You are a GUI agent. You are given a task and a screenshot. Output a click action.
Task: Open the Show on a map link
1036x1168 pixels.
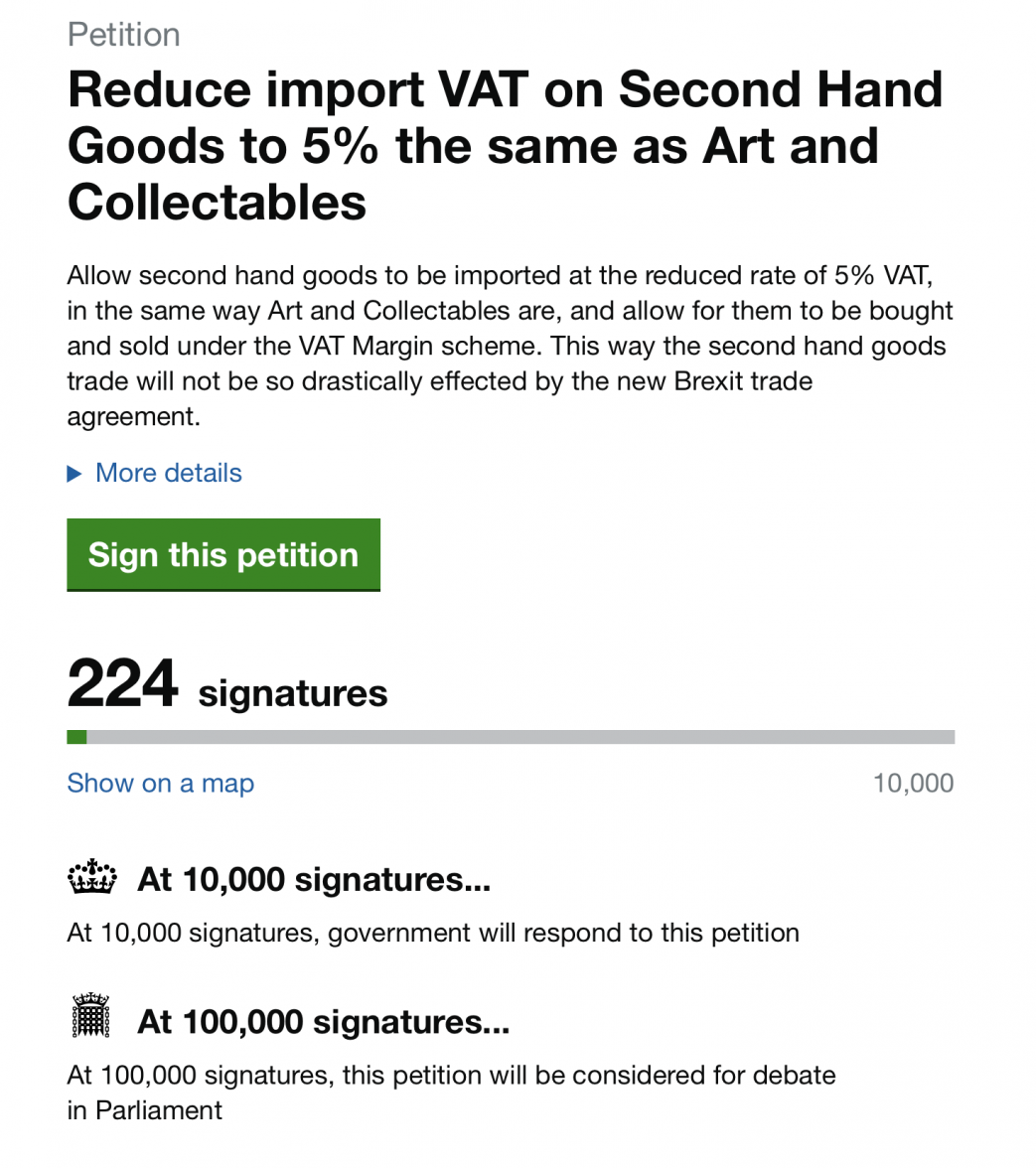(x=161, y=783)
